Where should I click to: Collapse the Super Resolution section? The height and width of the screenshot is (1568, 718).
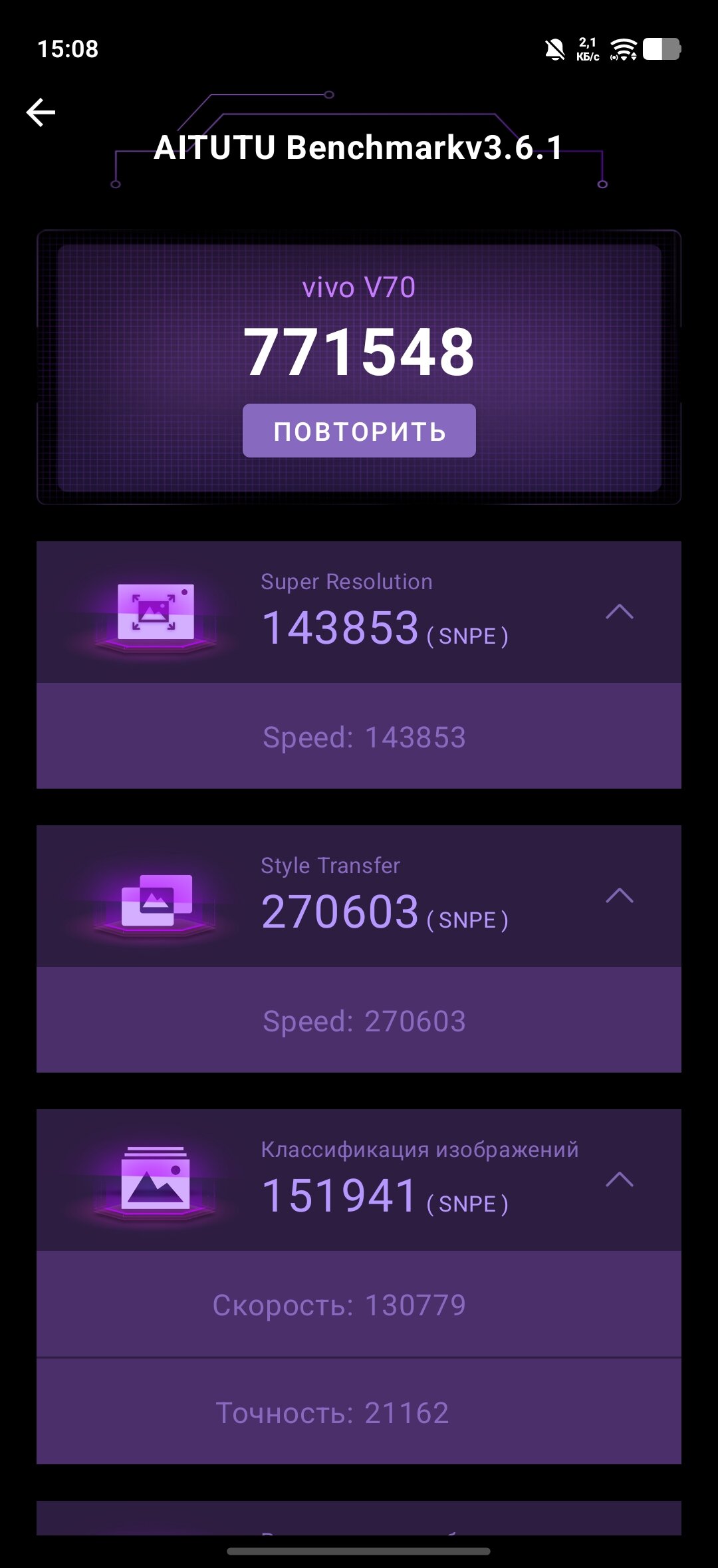tap(619, 612)
